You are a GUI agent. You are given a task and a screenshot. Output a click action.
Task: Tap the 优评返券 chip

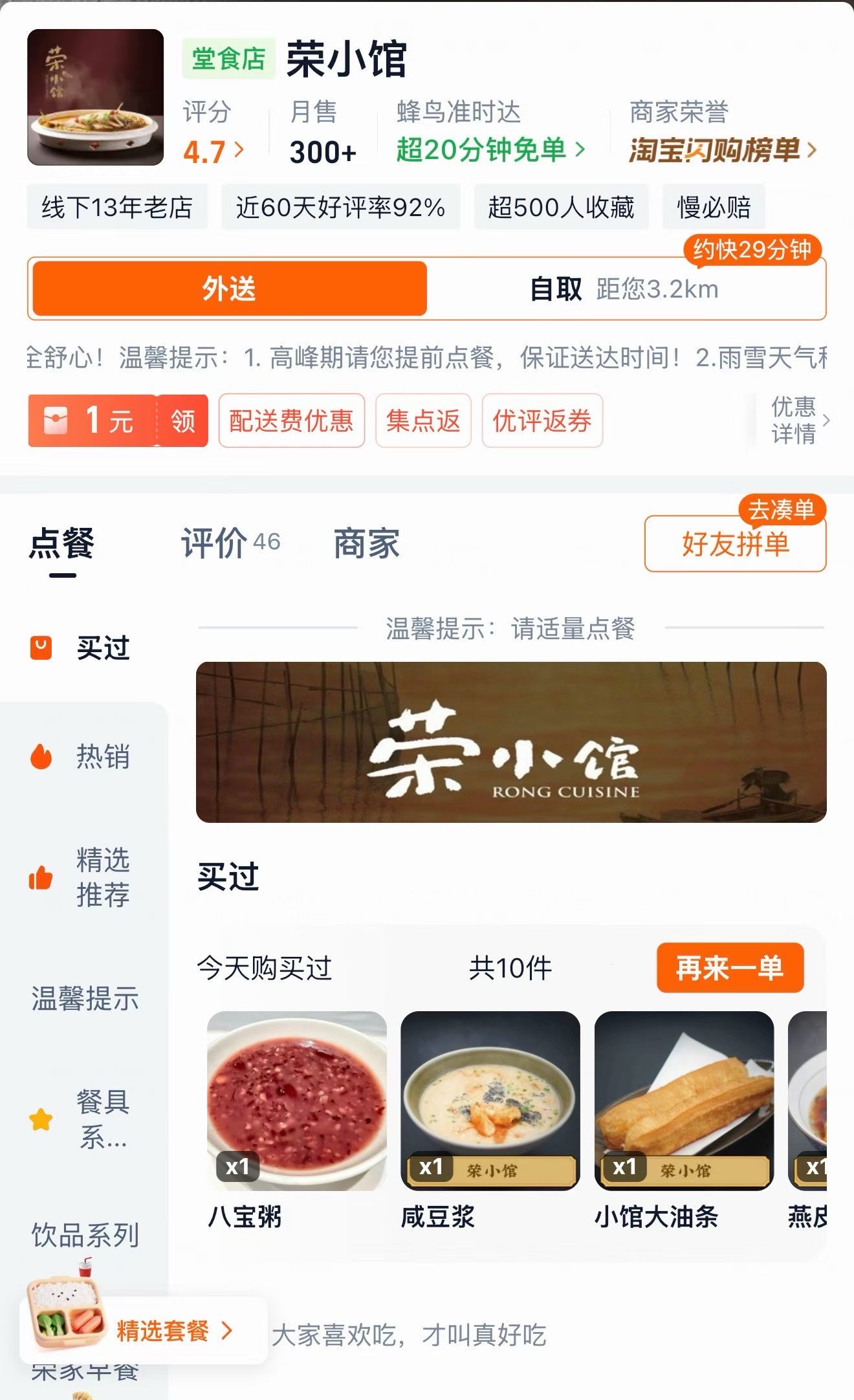click(x=542, y=421)
